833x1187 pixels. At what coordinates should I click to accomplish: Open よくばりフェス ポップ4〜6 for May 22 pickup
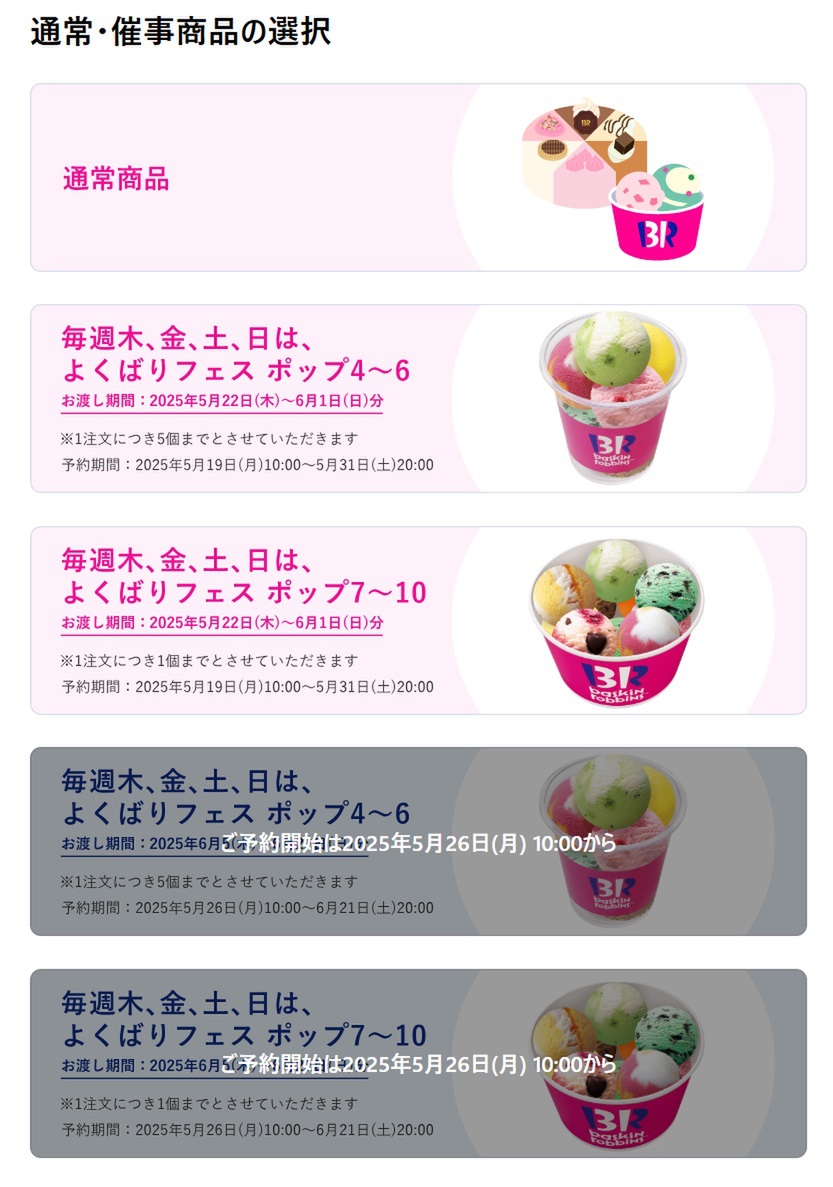[x=417, y=398]
